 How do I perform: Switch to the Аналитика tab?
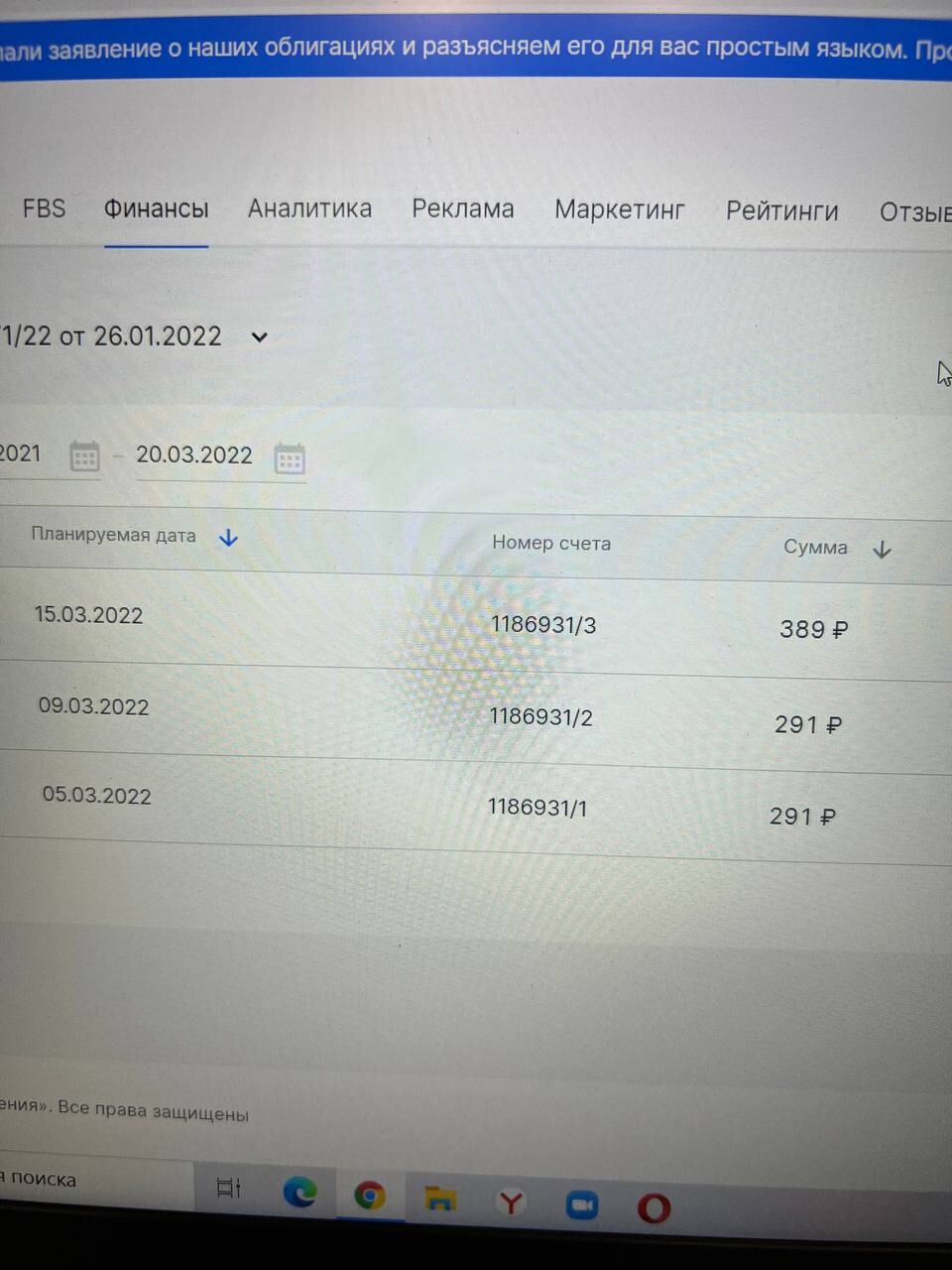click(x=309, y=208)
